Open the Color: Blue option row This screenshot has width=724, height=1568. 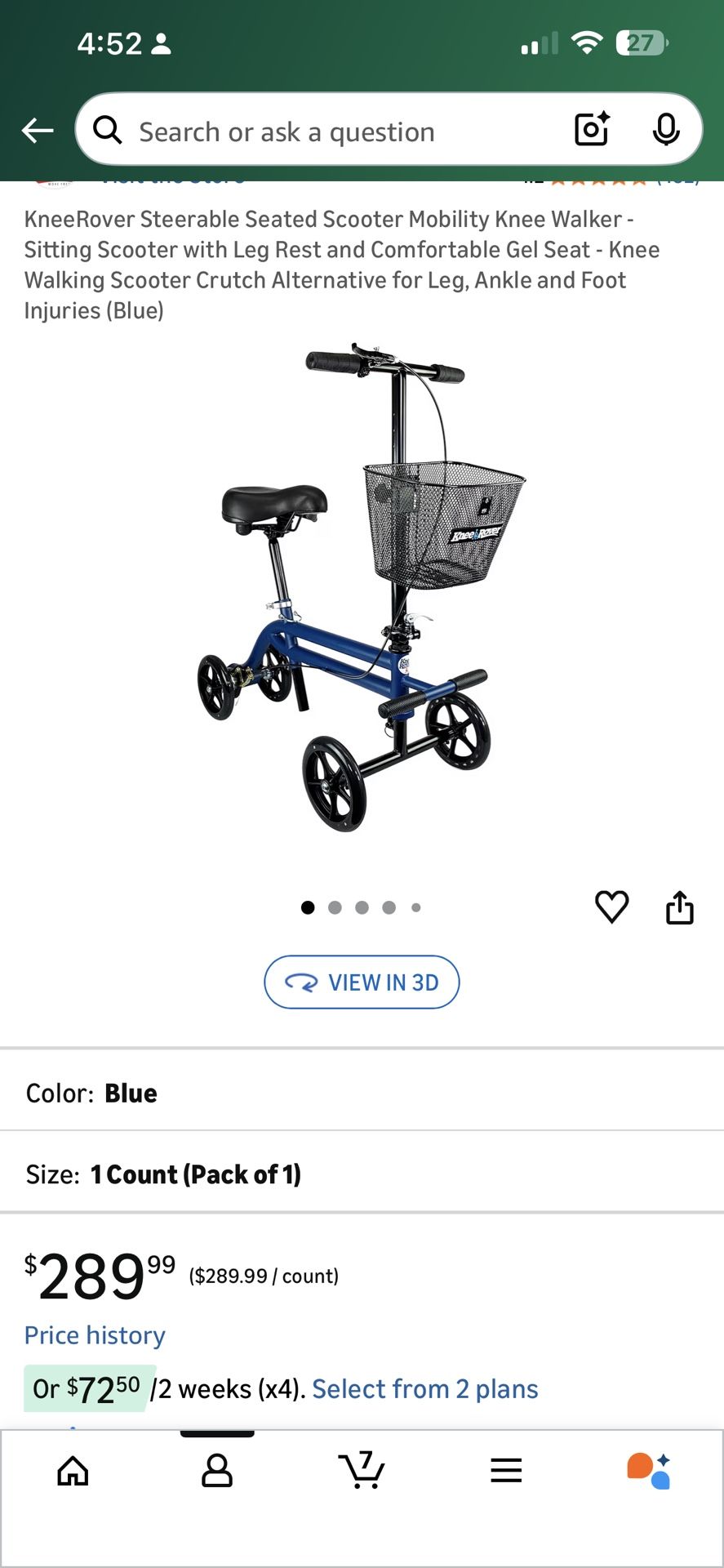tap(362, 1093)
